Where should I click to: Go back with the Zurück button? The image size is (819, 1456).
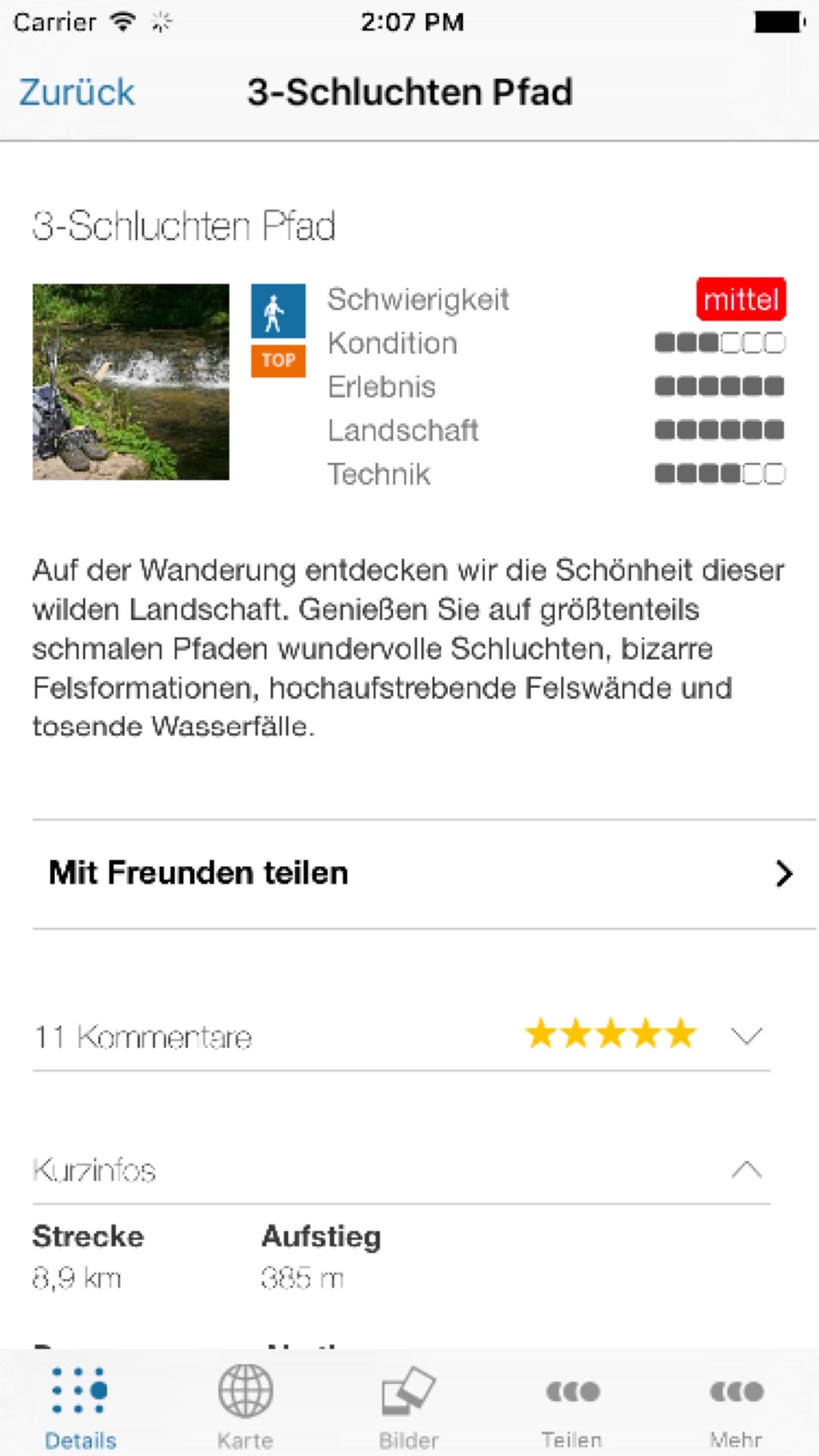(77, 92)
